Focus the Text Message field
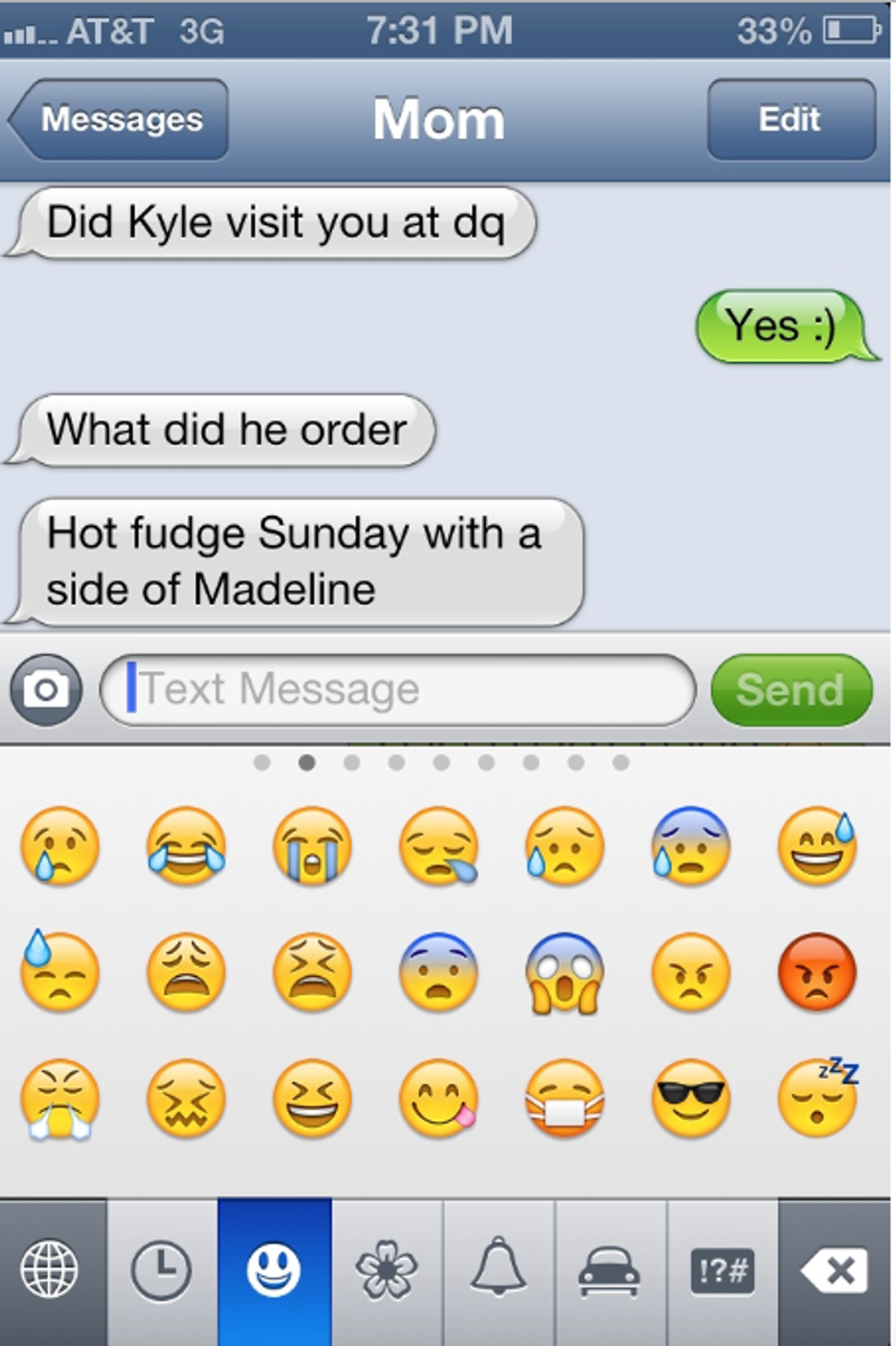This screenshot has height=1346, width=896. [398, 689]
